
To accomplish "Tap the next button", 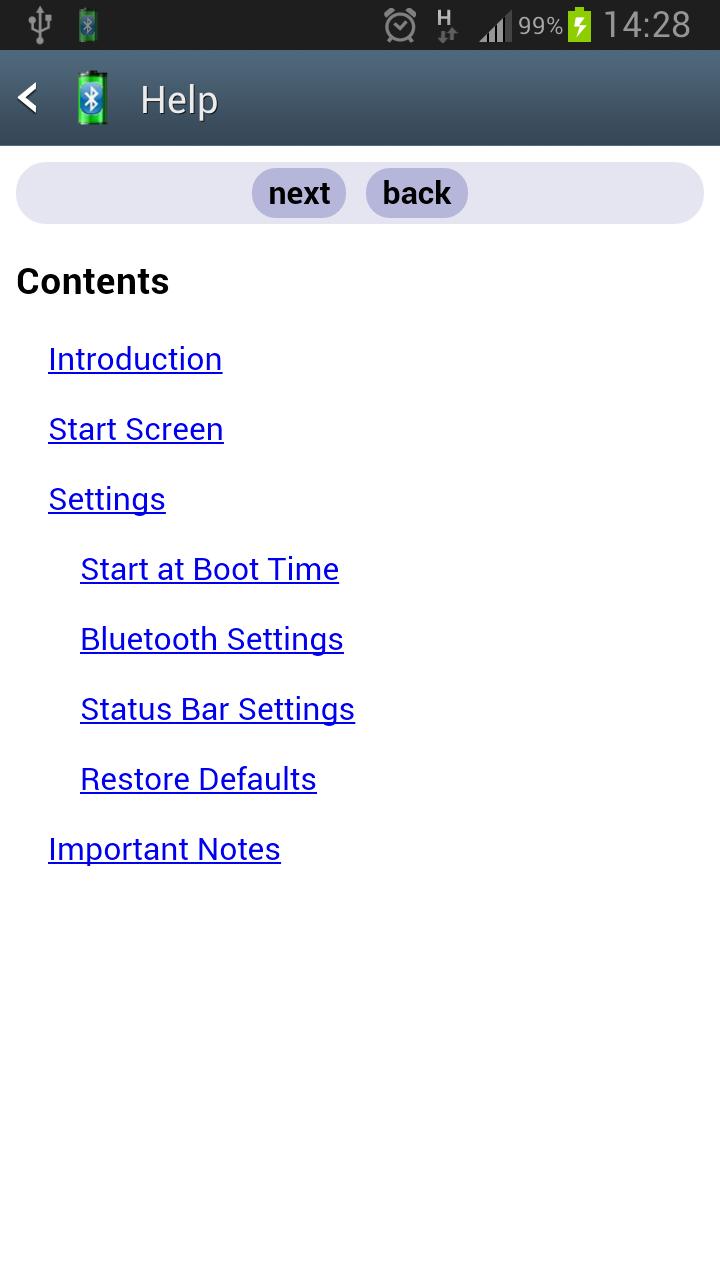I will tap(299, 193).
